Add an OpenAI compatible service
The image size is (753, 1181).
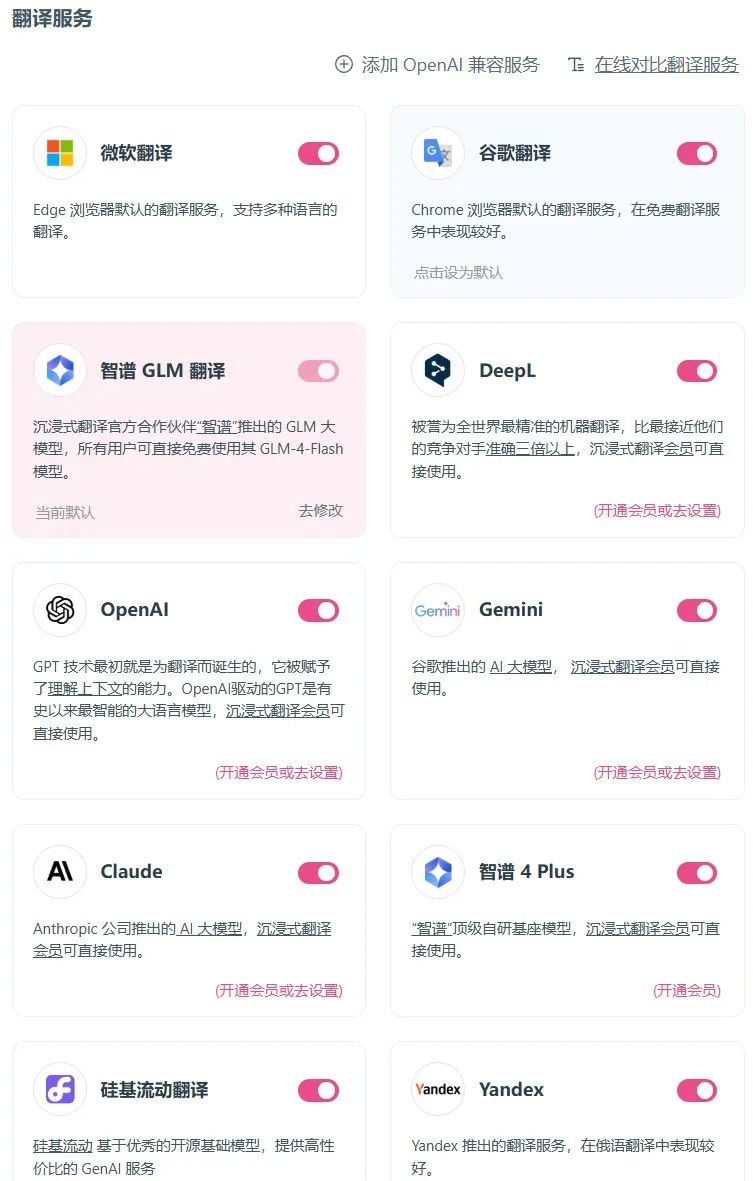point(437,65)
